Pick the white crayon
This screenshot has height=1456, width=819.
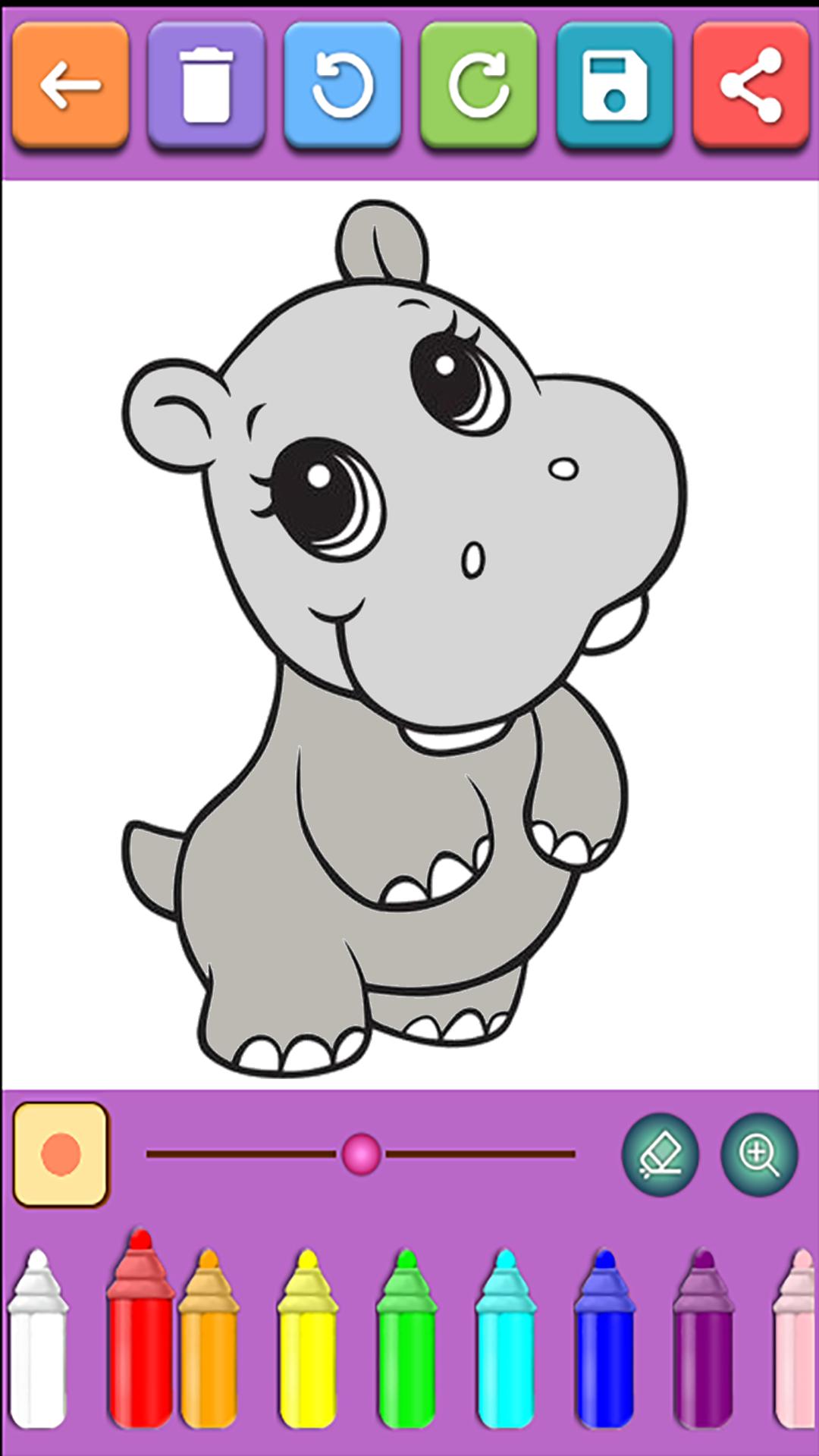coord(37,1342)
